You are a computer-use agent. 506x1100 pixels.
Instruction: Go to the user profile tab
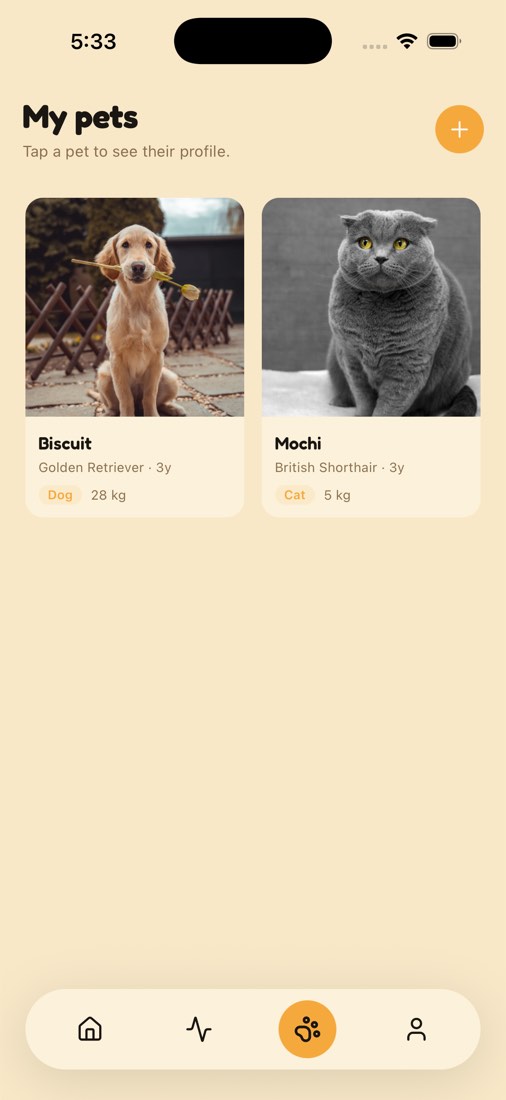416,1029
